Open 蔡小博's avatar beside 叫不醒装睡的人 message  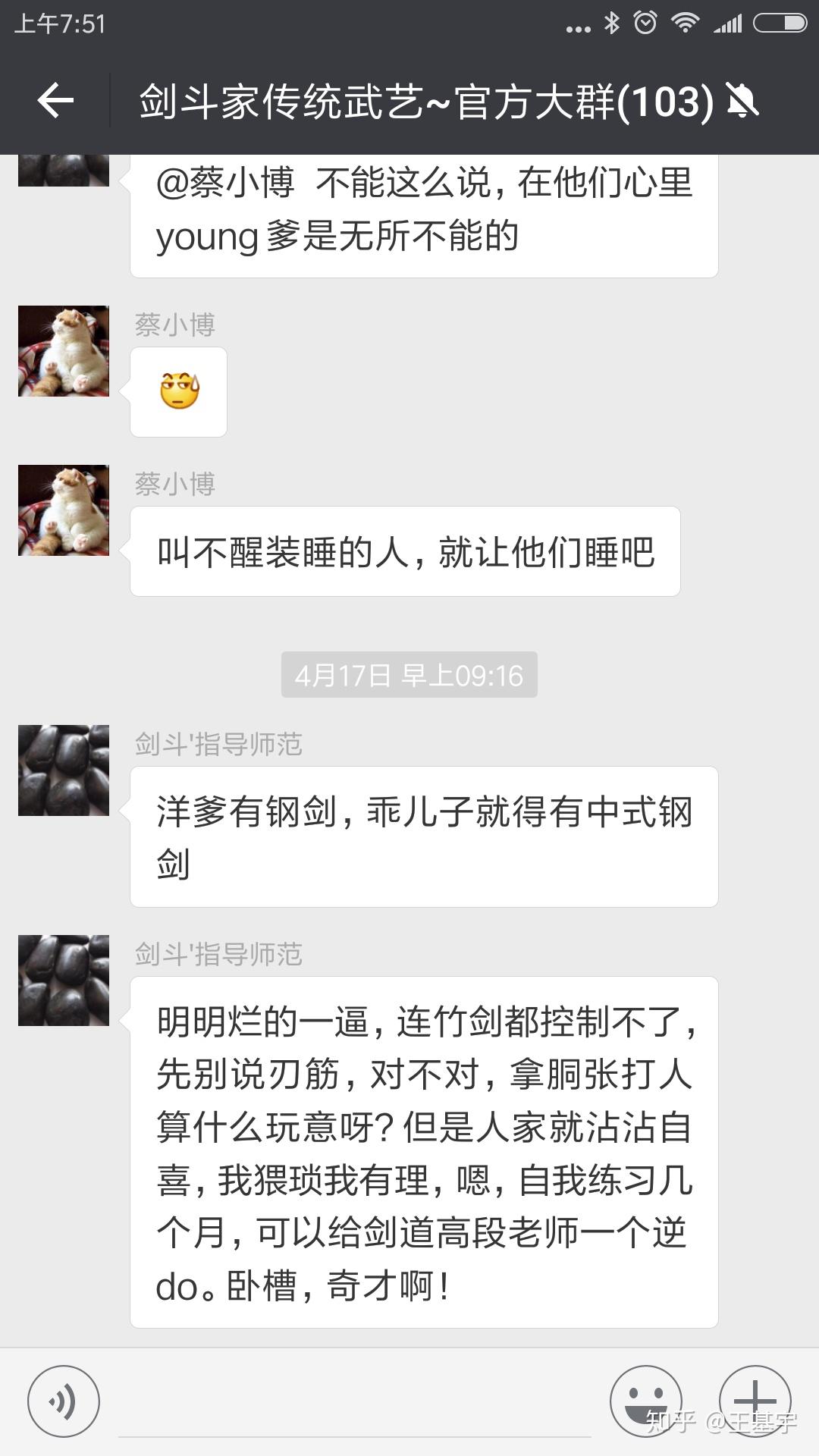[x=64, y=510]
